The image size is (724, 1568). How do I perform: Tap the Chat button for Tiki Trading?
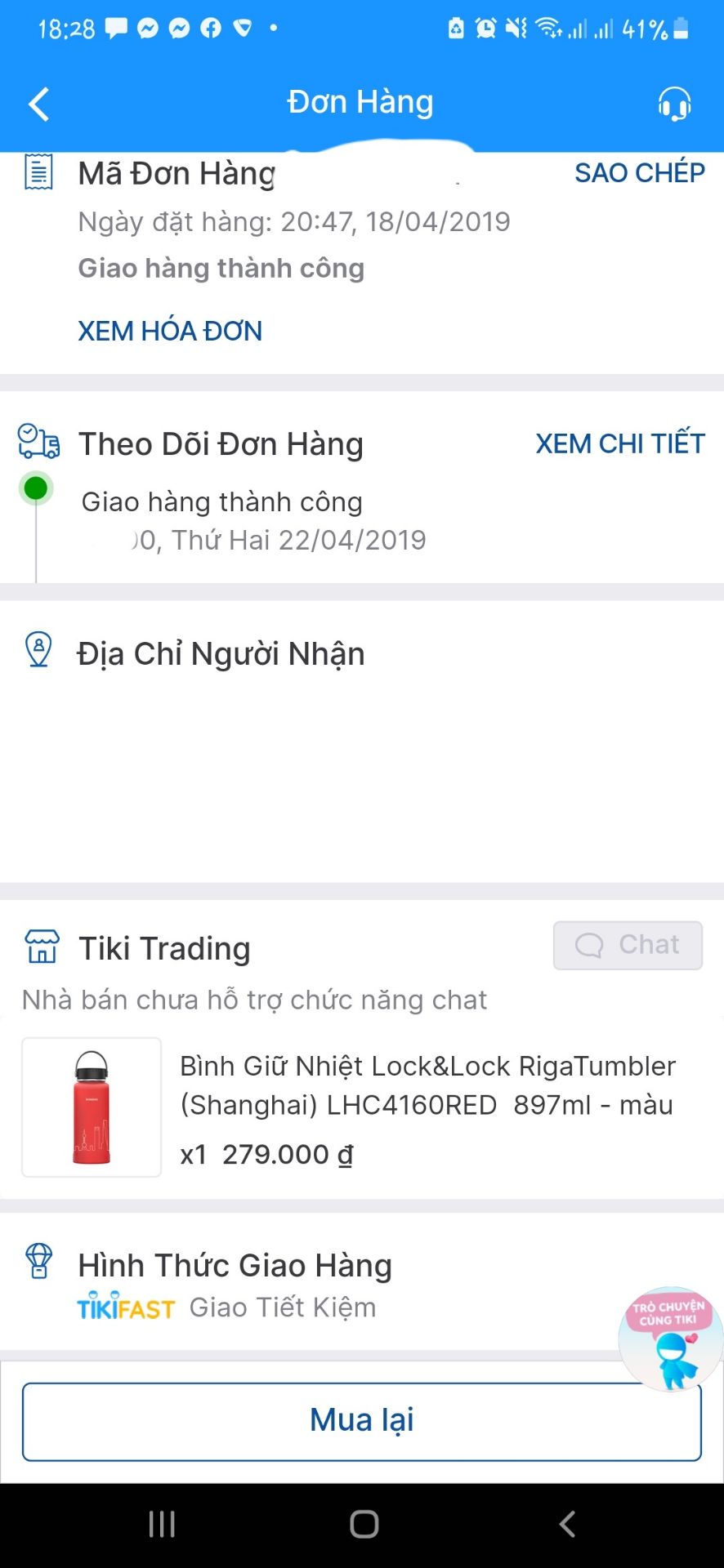(628, 945)
